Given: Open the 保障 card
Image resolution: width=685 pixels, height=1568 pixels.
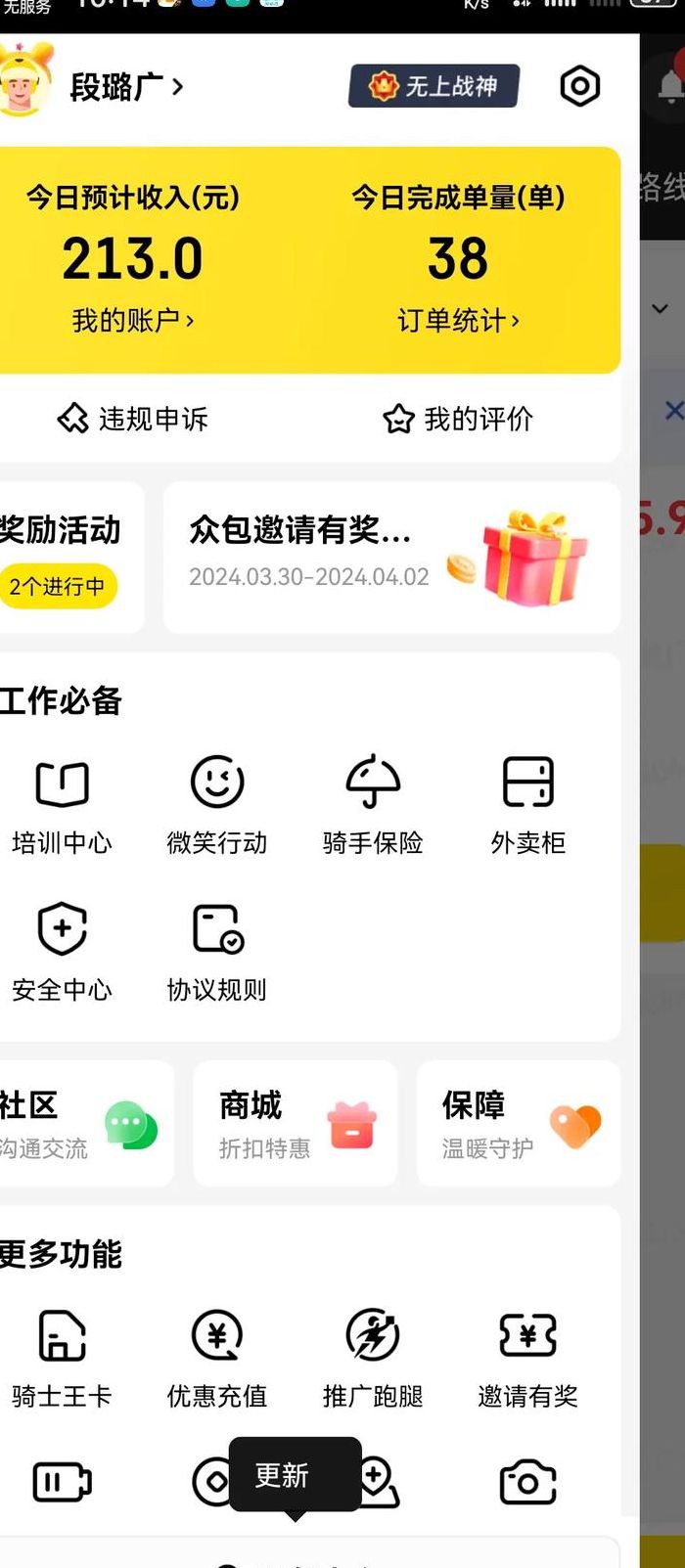Looking at the screenshot, I should pyautogui.click(x=519, y=1124).
